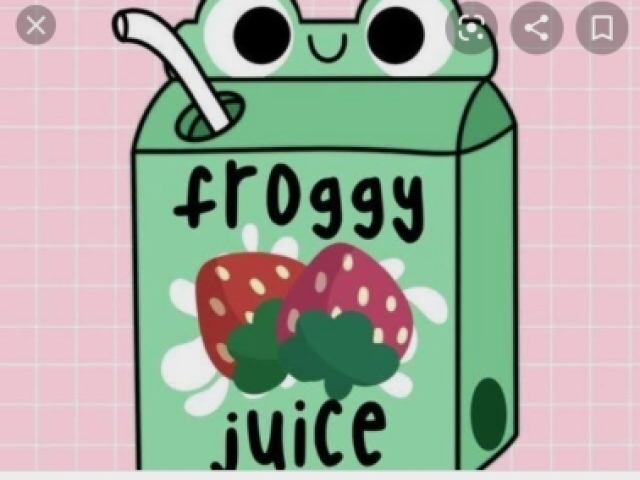Close the image viewer
The image size is (640, 480).
click(36, 25)
